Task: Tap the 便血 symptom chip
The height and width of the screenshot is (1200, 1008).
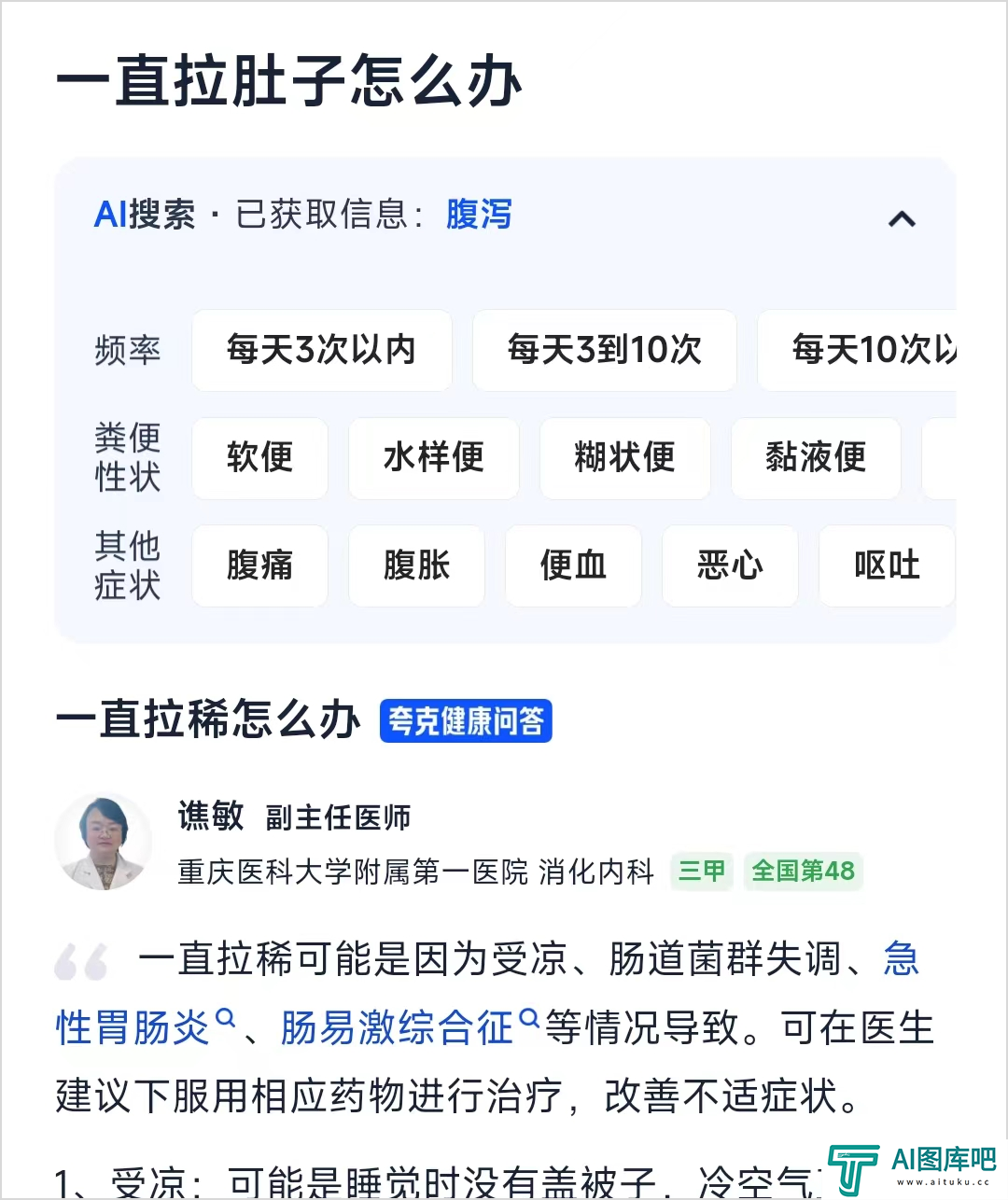Action: pyautogui.click(x=573, y=565)
